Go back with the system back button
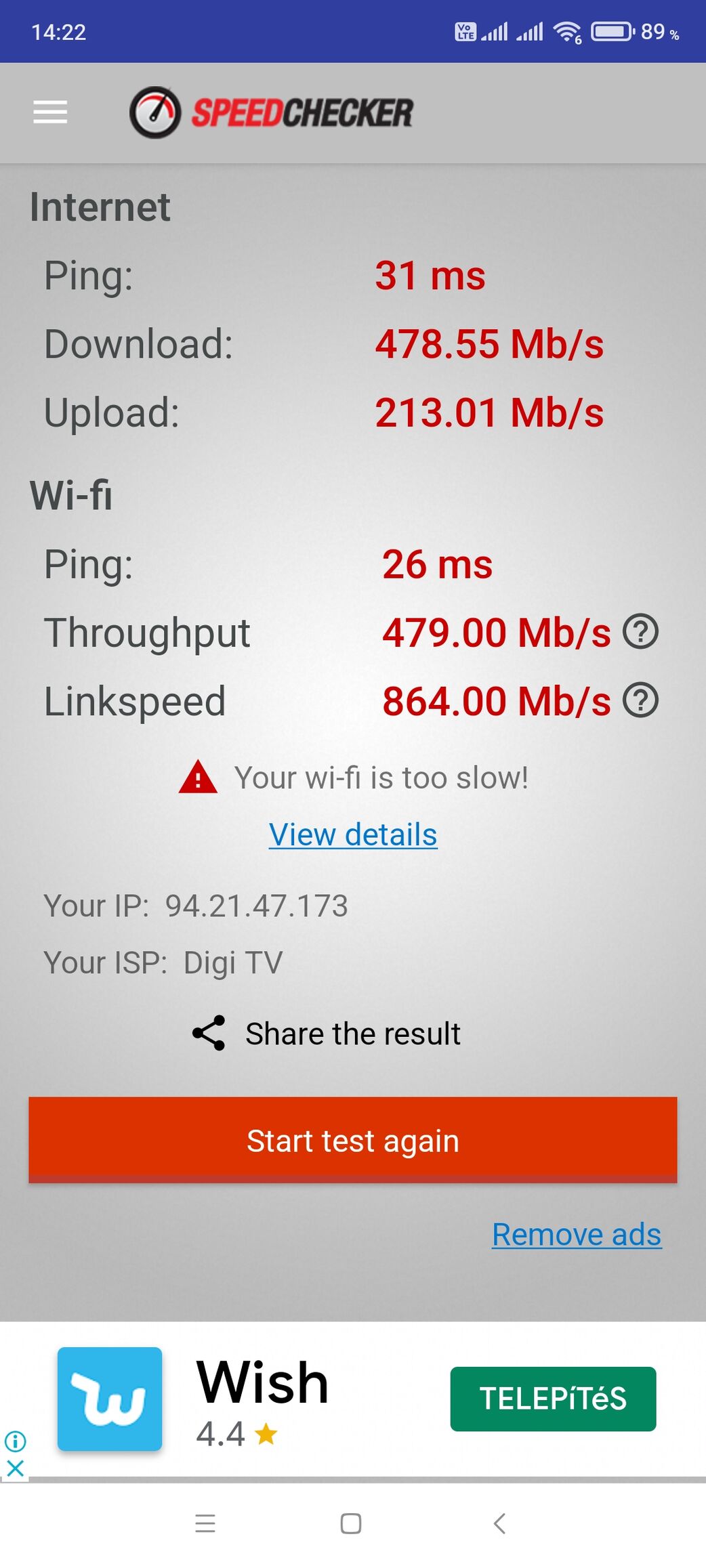The height and width of the screenshot is (1568, 706). pos(499,1523)
